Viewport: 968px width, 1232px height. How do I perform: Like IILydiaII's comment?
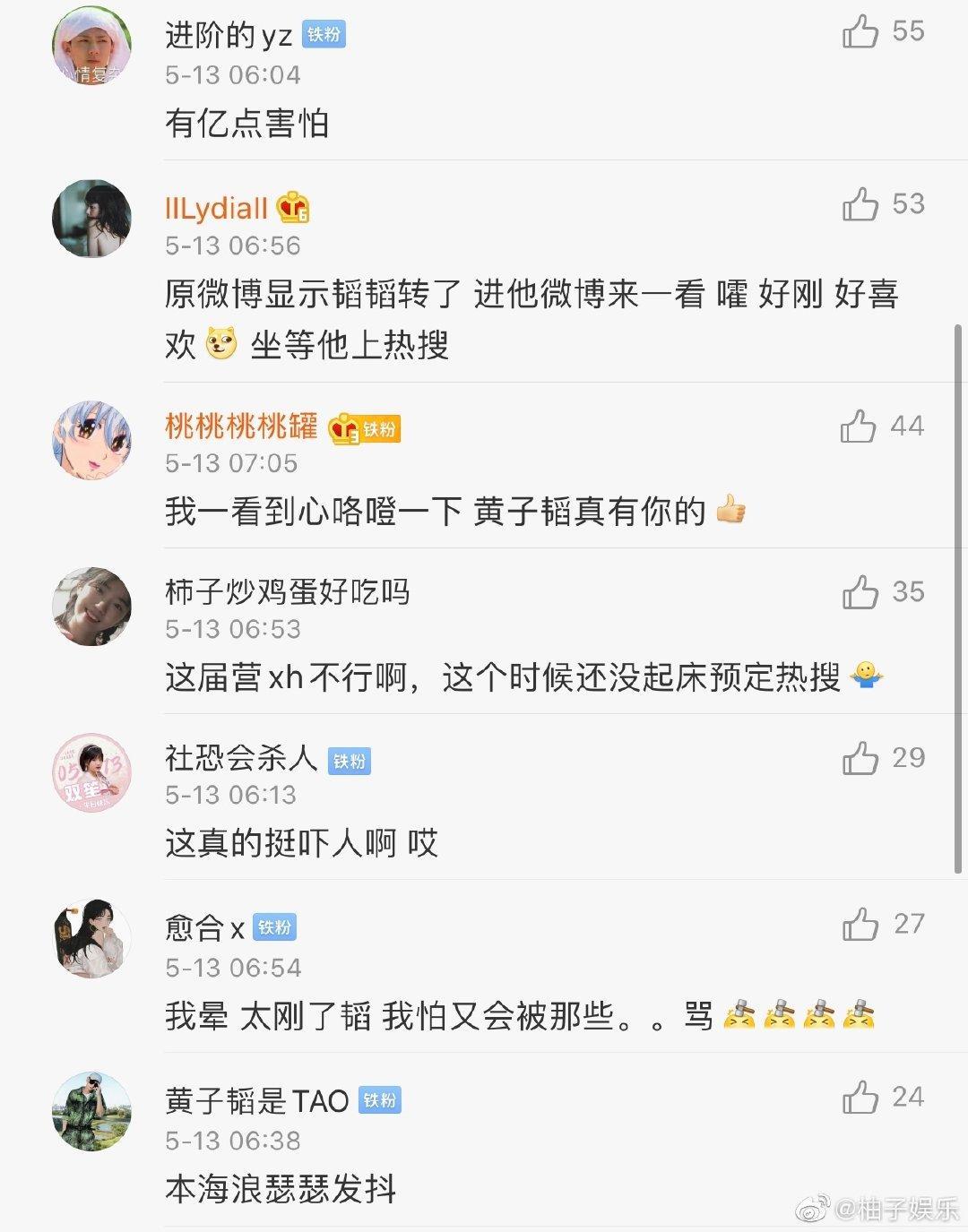coord(860,205)
